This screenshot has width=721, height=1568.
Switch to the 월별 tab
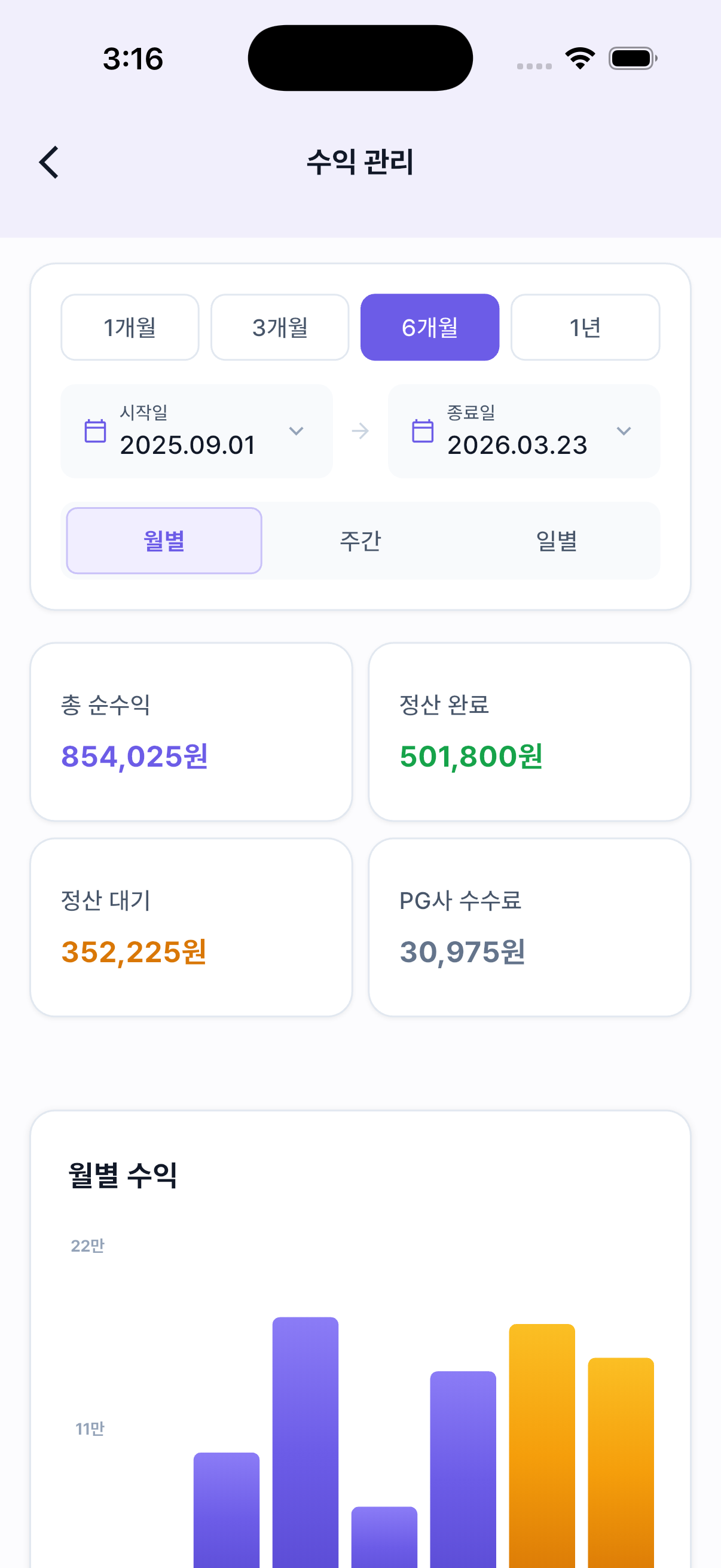(x=164, y=541)
